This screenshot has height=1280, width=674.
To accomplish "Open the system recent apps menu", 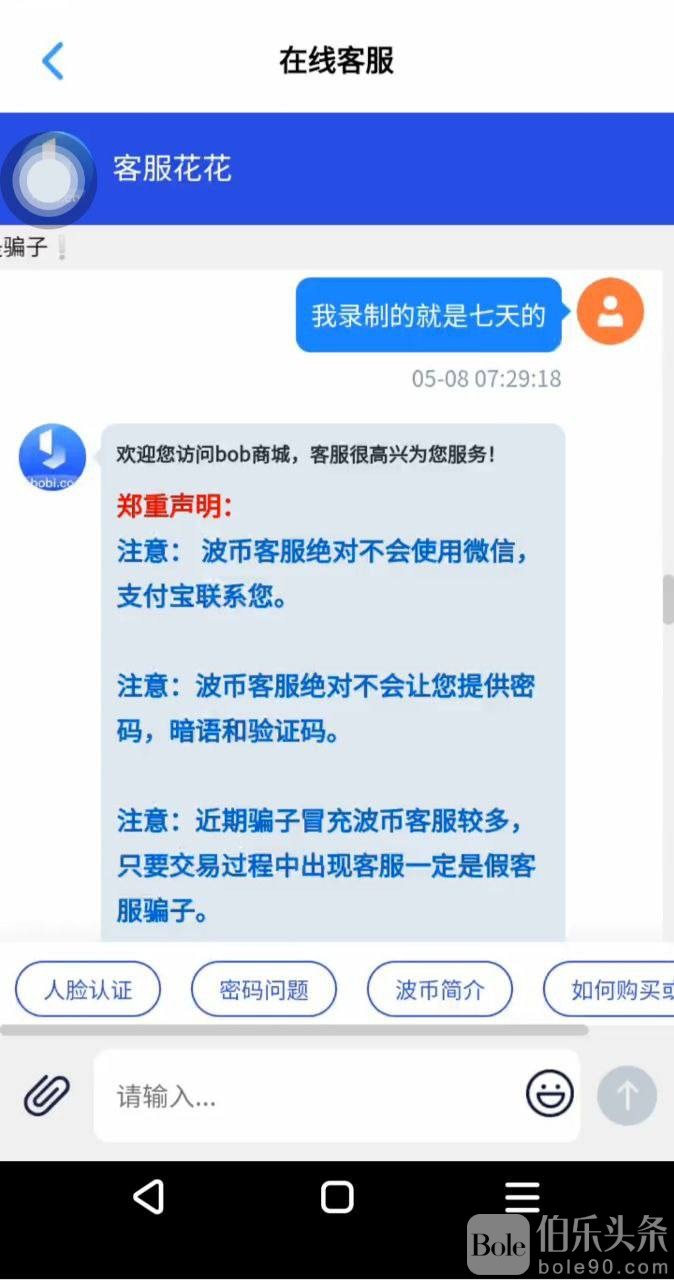I will click(522, 1197).
